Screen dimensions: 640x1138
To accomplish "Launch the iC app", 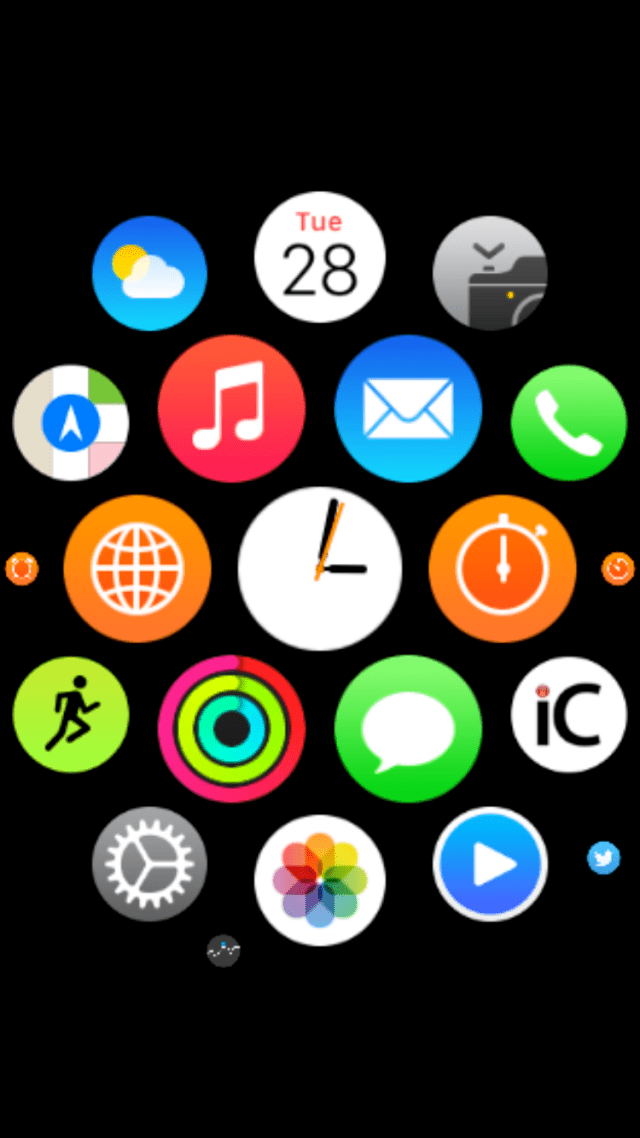I will (x=568, y=714).
